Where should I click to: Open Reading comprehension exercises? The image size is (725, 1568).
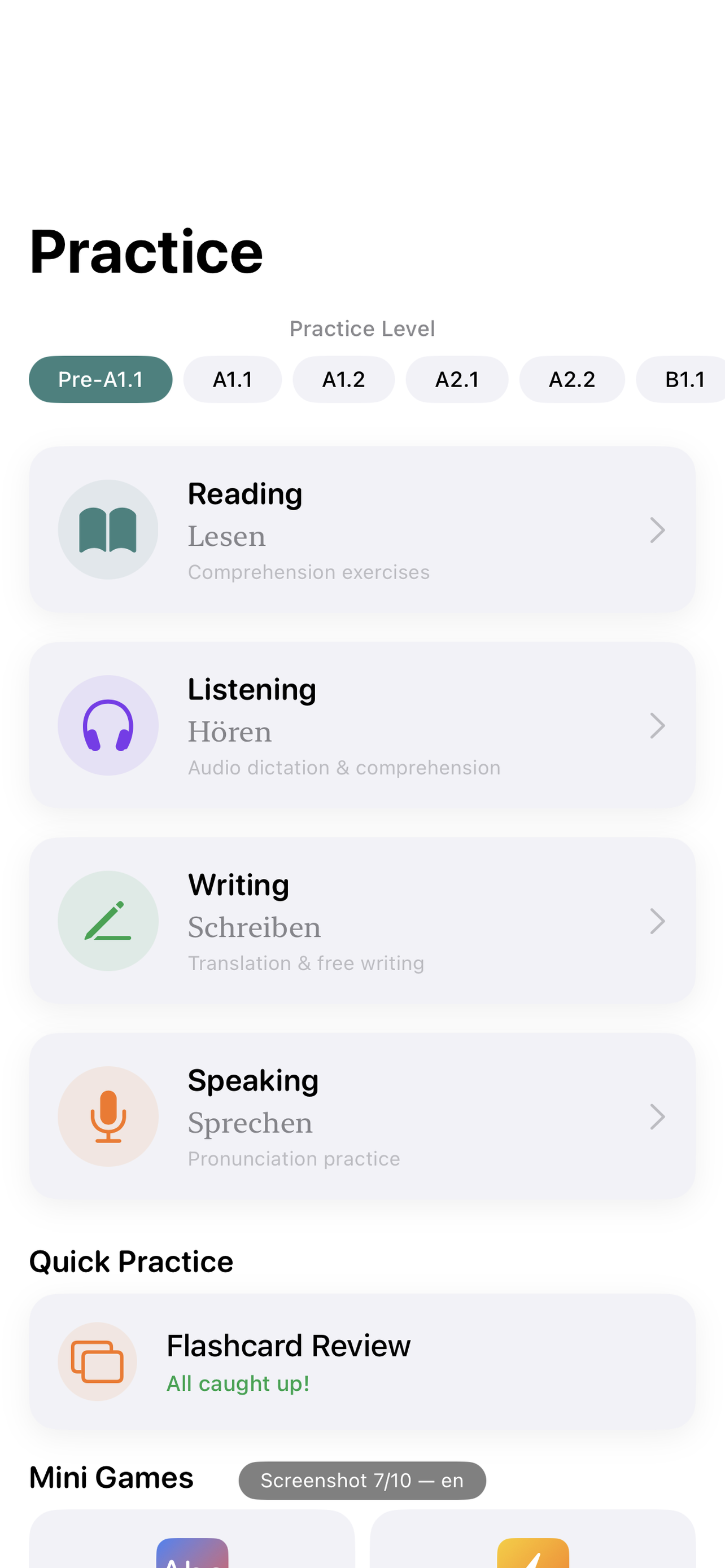(x=362, y=529)
